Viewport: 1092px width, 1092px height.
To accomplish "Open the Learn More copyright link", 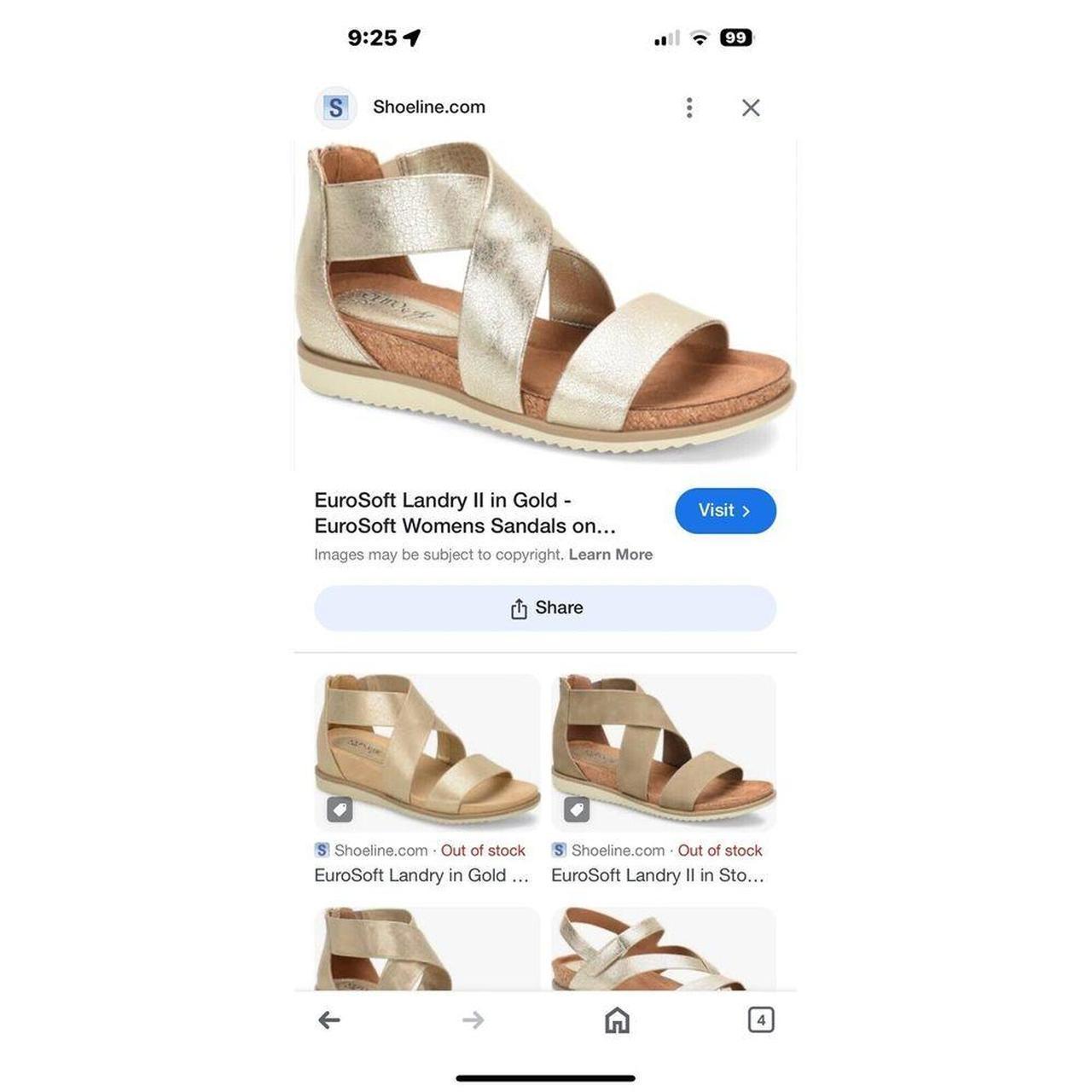I will tap(610, 555).
